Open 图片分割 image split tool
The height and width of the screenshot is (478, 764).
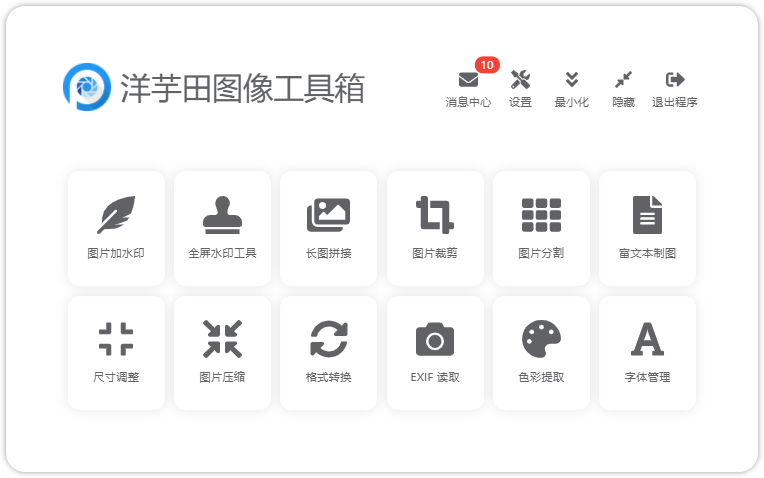coord(541,228)
